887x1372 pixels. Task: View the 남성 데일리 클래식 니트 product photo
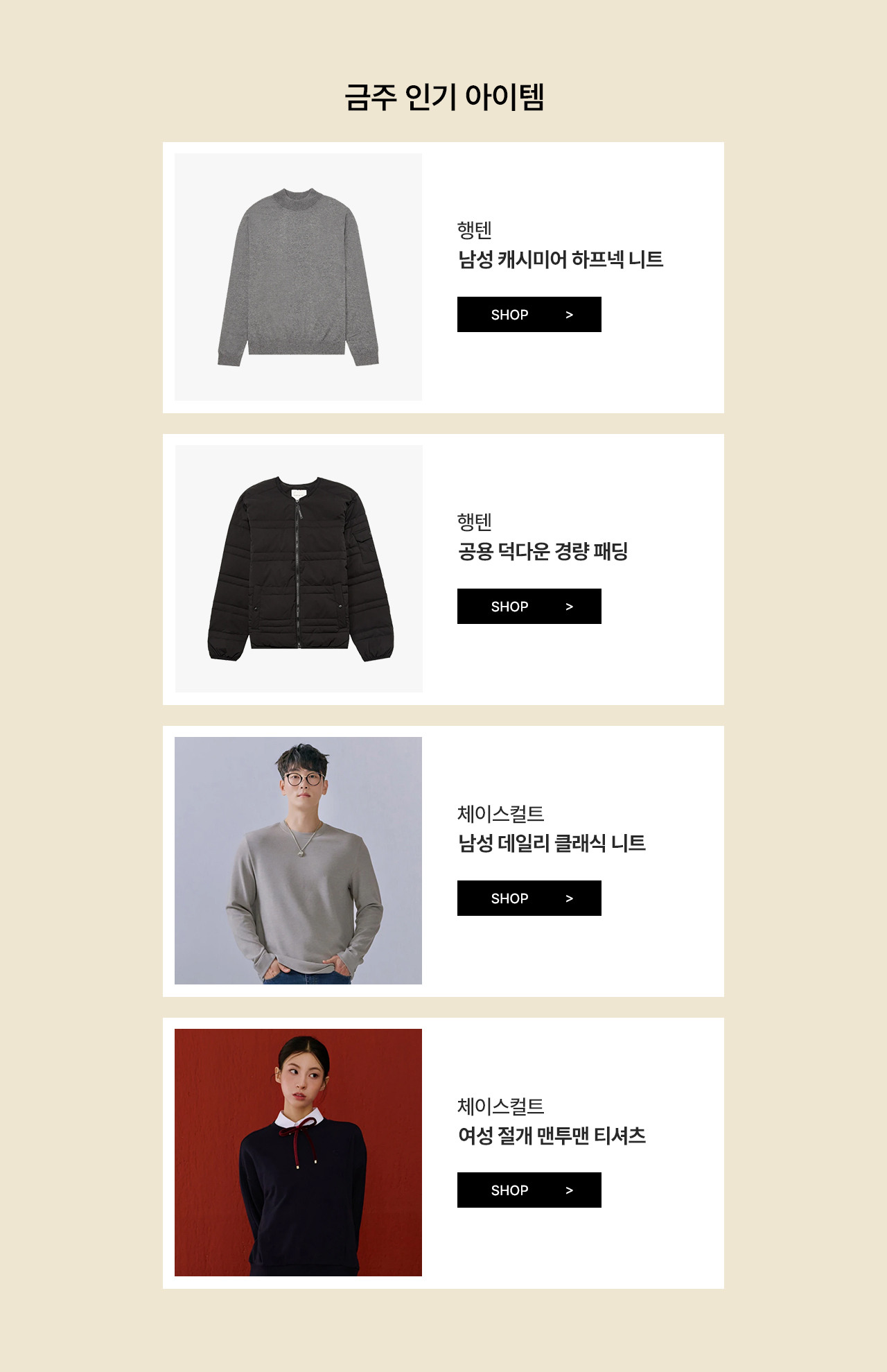[298, 860]
